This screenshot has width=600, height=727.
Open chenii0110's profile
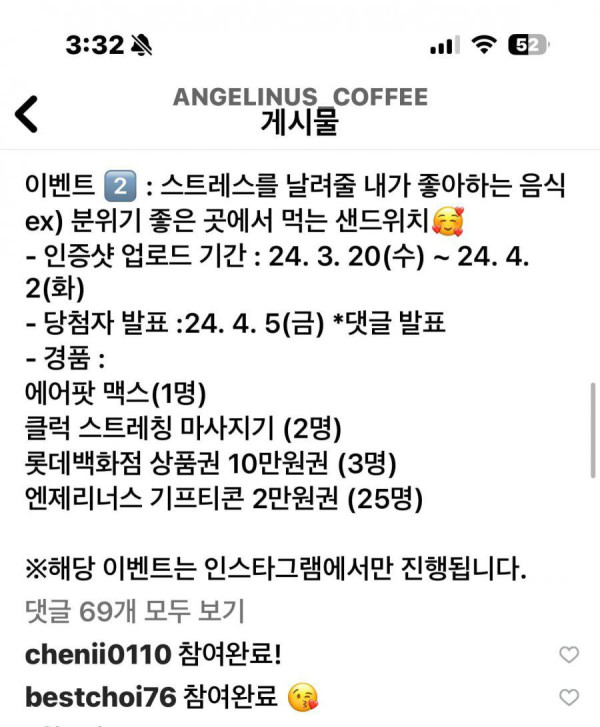click(97, 655)
